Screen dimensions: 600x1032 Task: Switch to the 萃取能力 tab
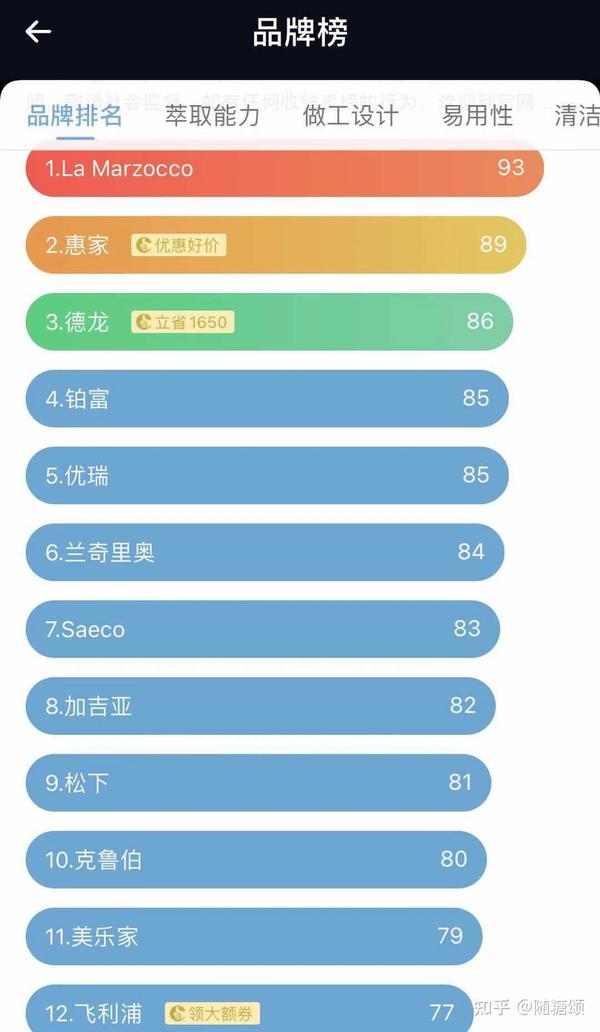click(x=212, y=115)
